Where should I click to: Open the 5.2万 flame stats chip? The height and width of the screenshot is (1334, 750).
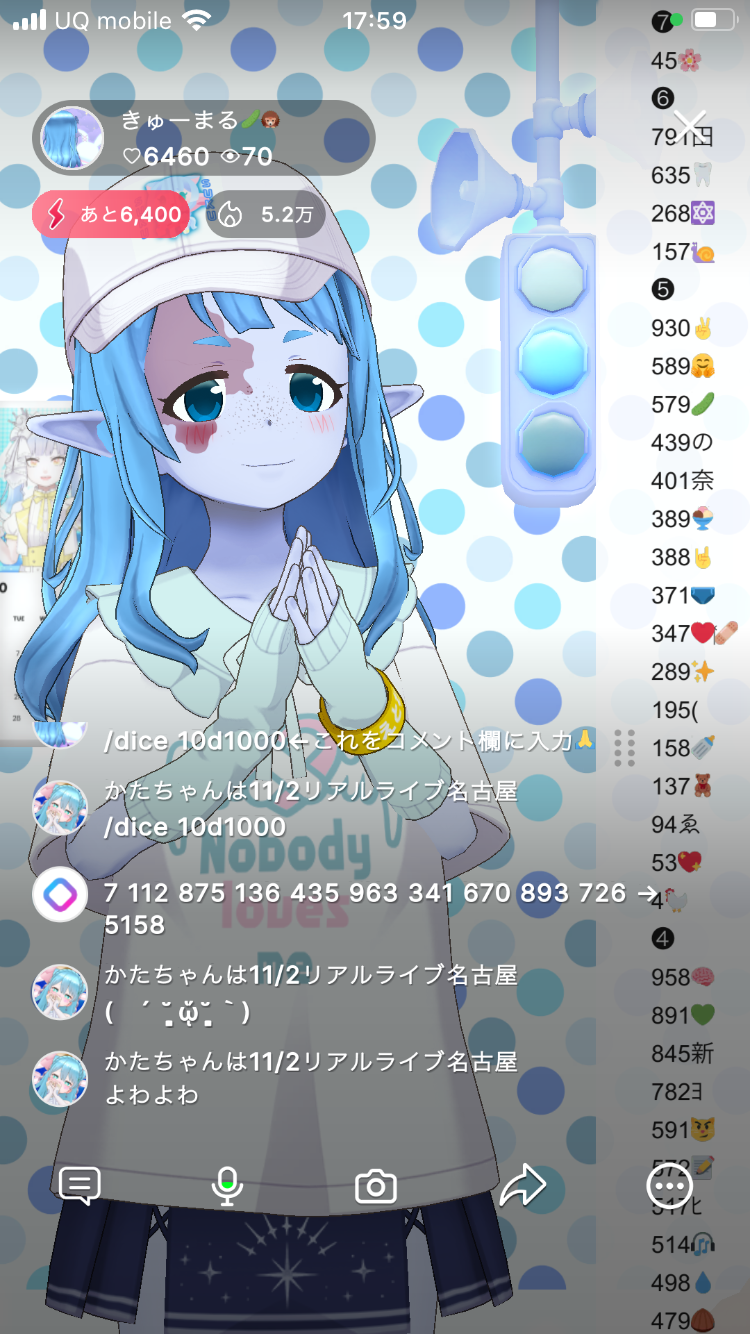pos(265,214)
